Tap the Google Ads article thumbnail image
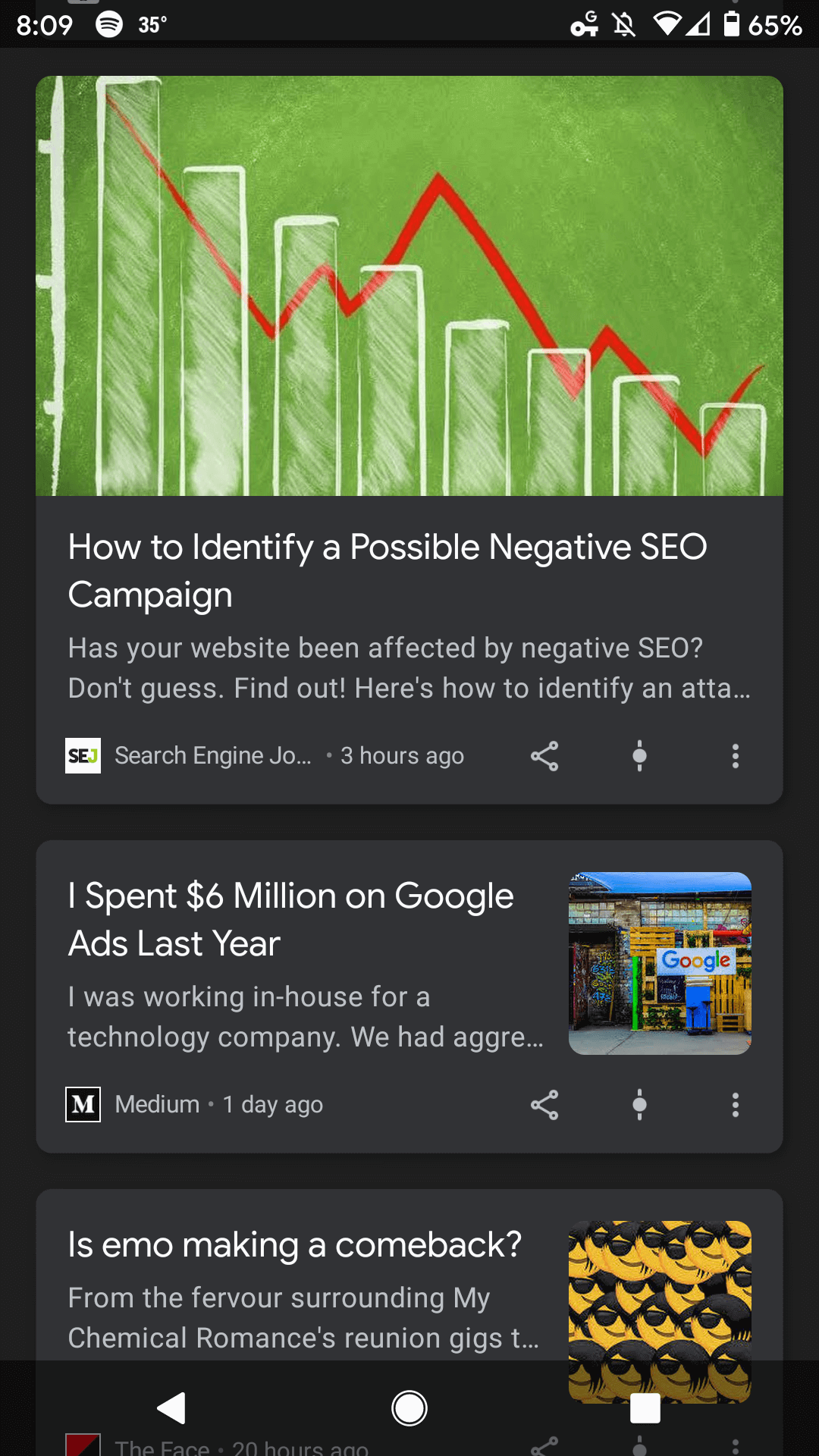This screenshot has height=1456, width=819. [659, 962]
